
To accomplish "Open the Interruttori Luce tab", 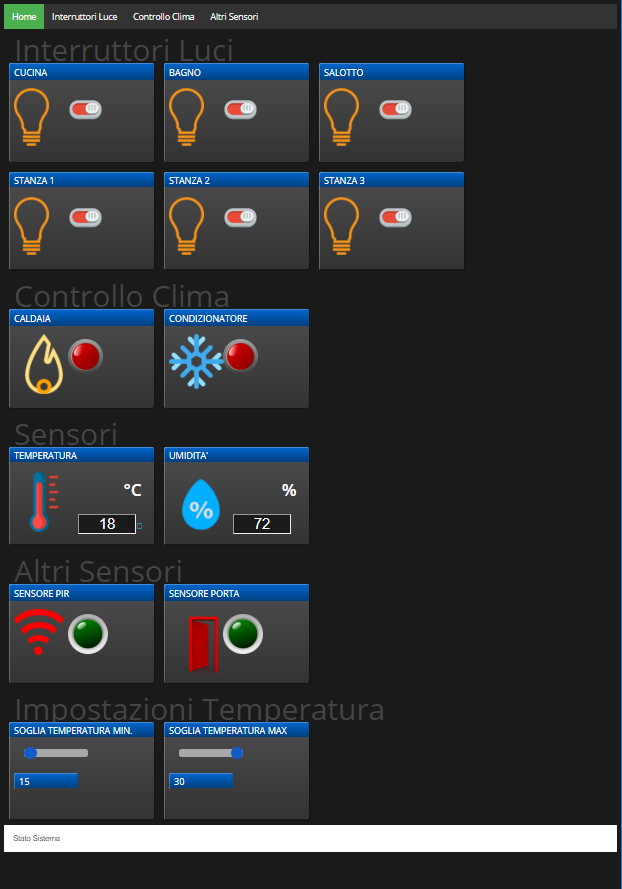I will point(84,17).
